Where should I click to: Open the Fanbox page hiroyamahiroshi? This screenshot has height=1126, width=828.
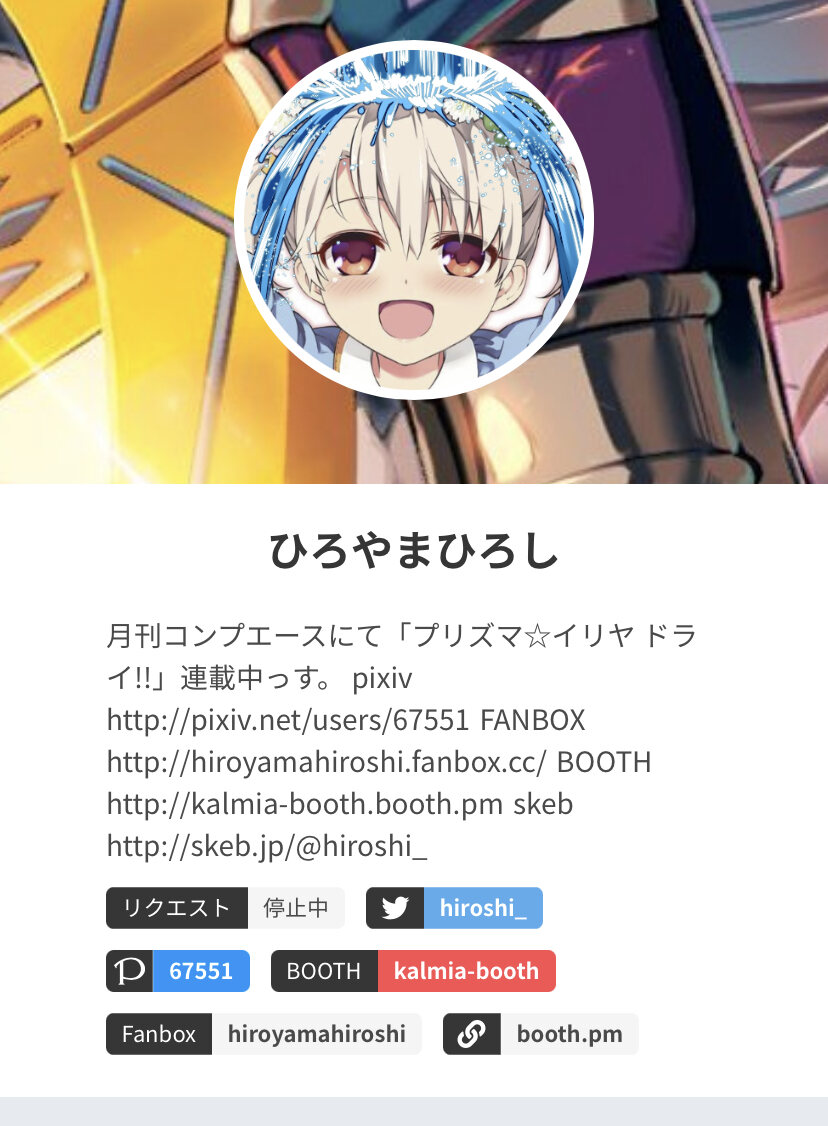[263, 1034]
